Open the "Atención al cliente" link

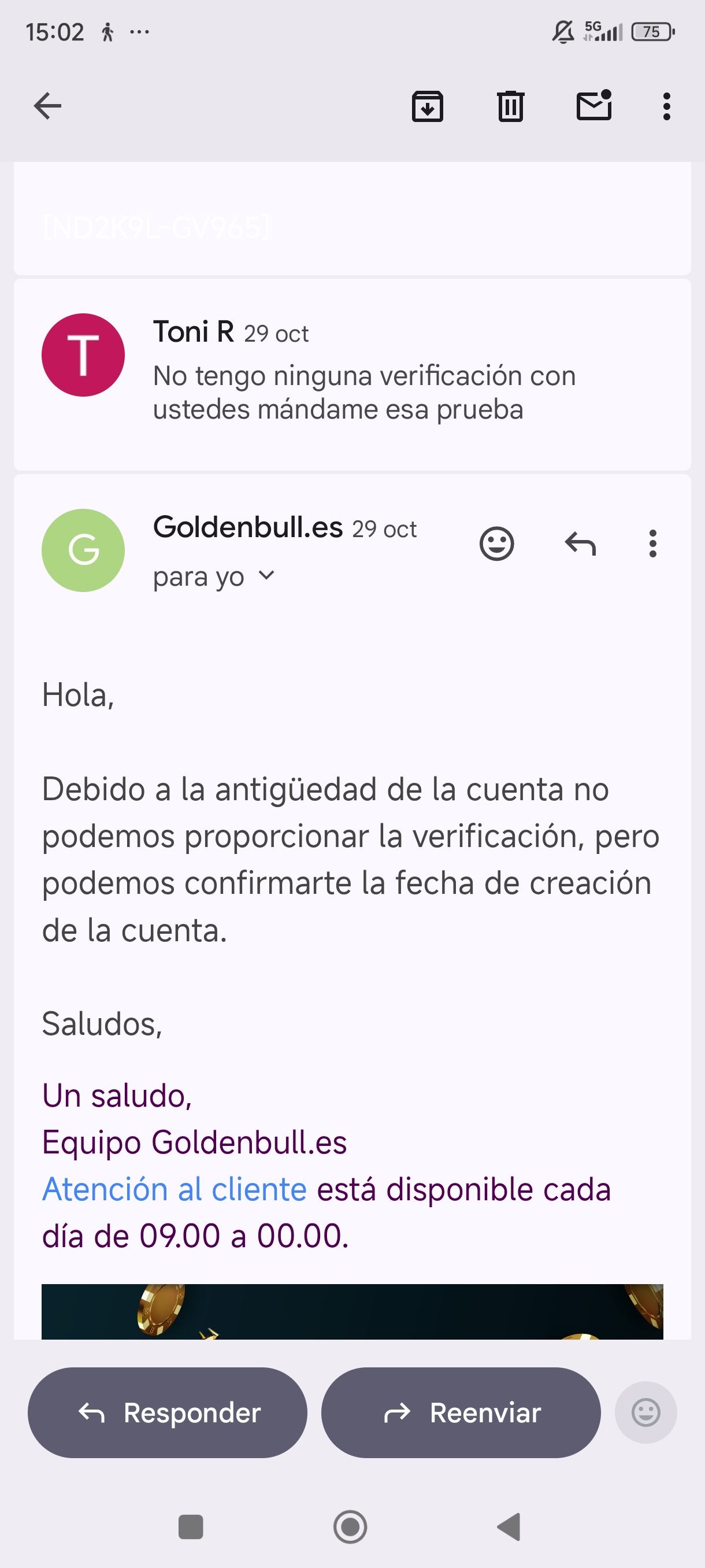(174, 1189)
